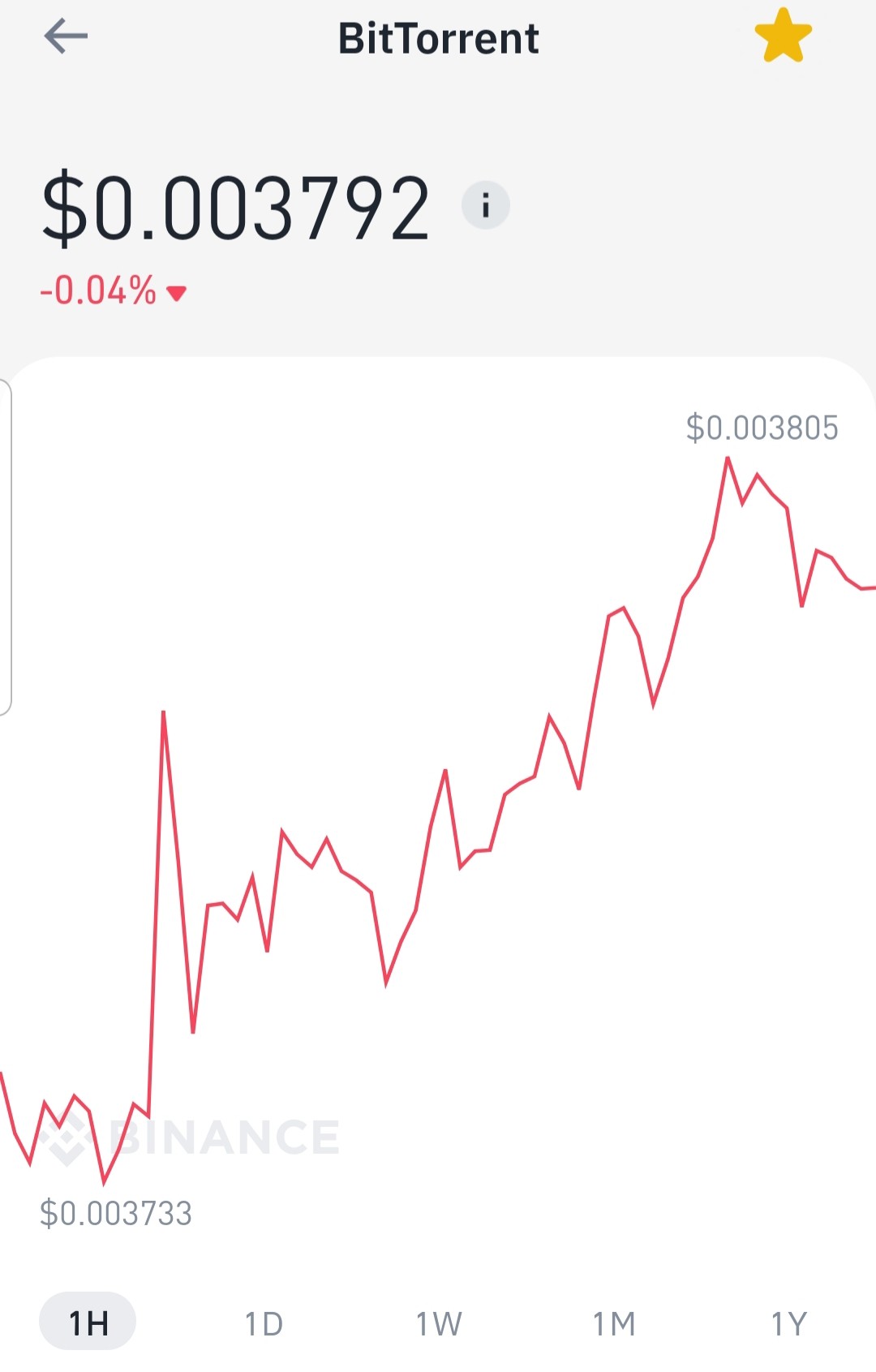
Task: Show the 1Y price chart
Action: (x=788, y=1323)
